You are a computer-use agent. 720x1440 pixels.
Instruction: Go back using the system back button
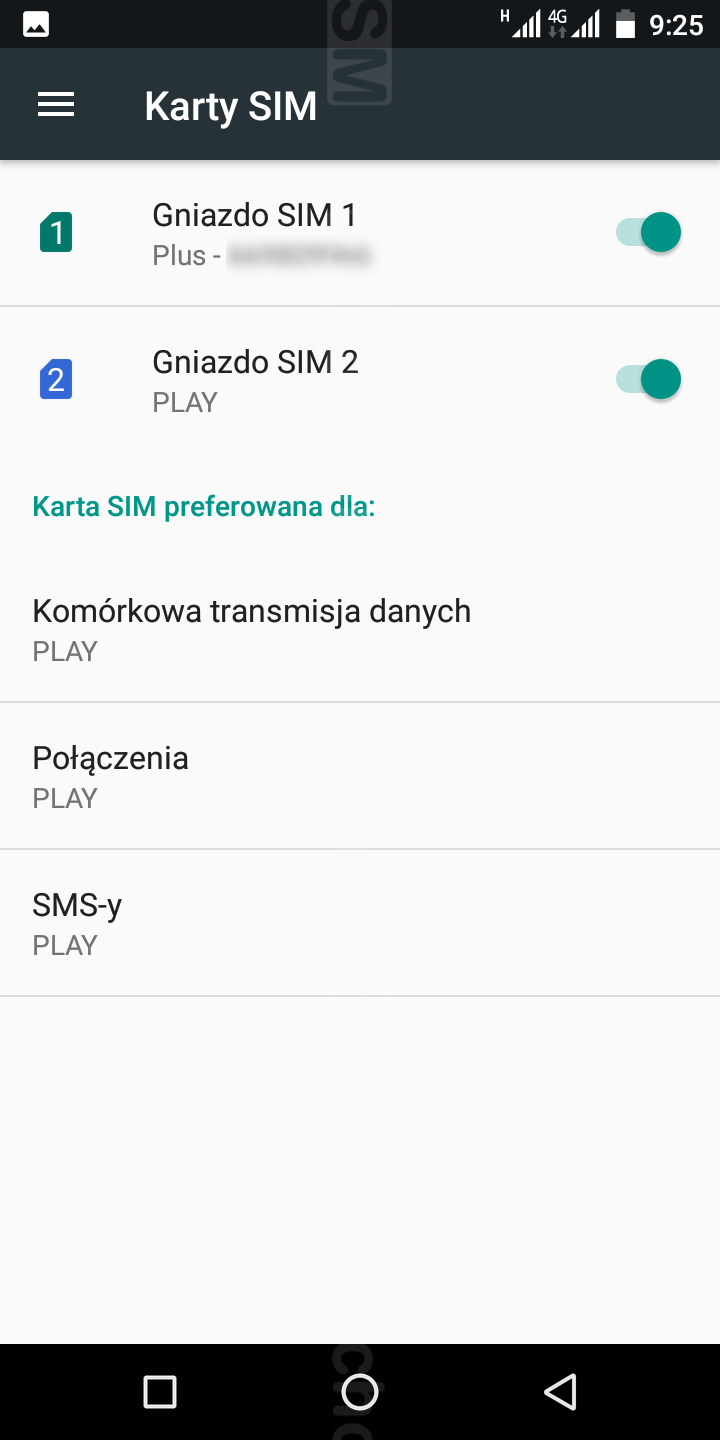click(x=560, y=1392)
